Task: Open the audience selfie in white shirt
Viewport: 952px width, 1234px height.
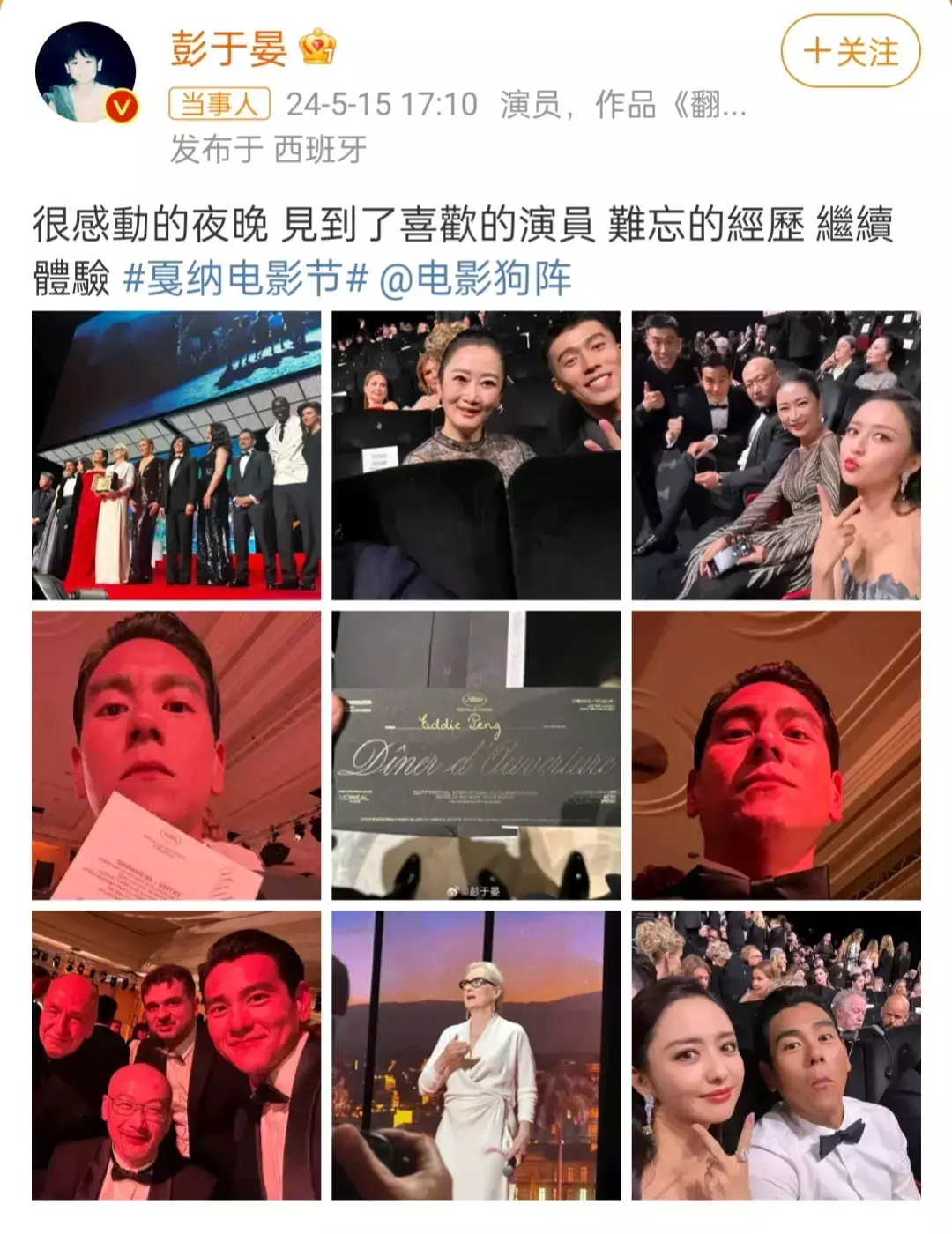Action: (776, 1055)
